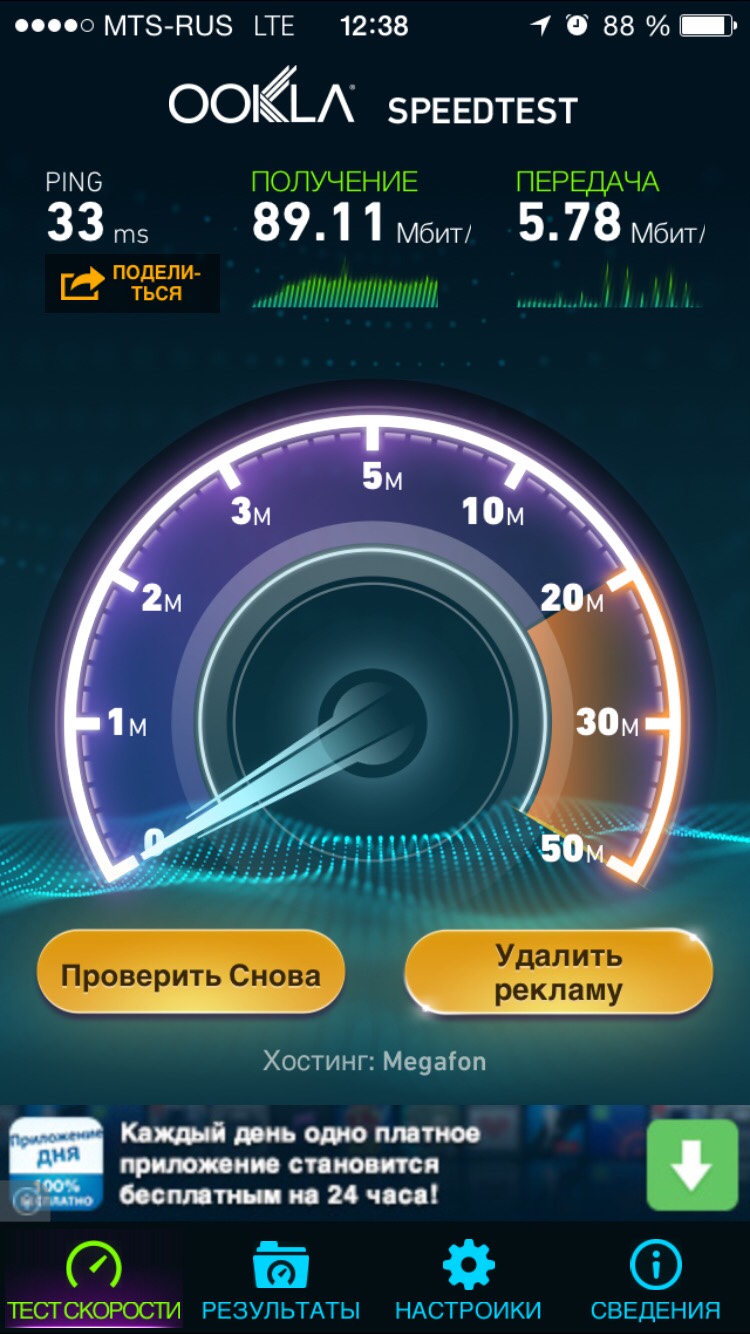Tap the Удалить рекламу button
750x1334 pixels.
pos(558,973)
